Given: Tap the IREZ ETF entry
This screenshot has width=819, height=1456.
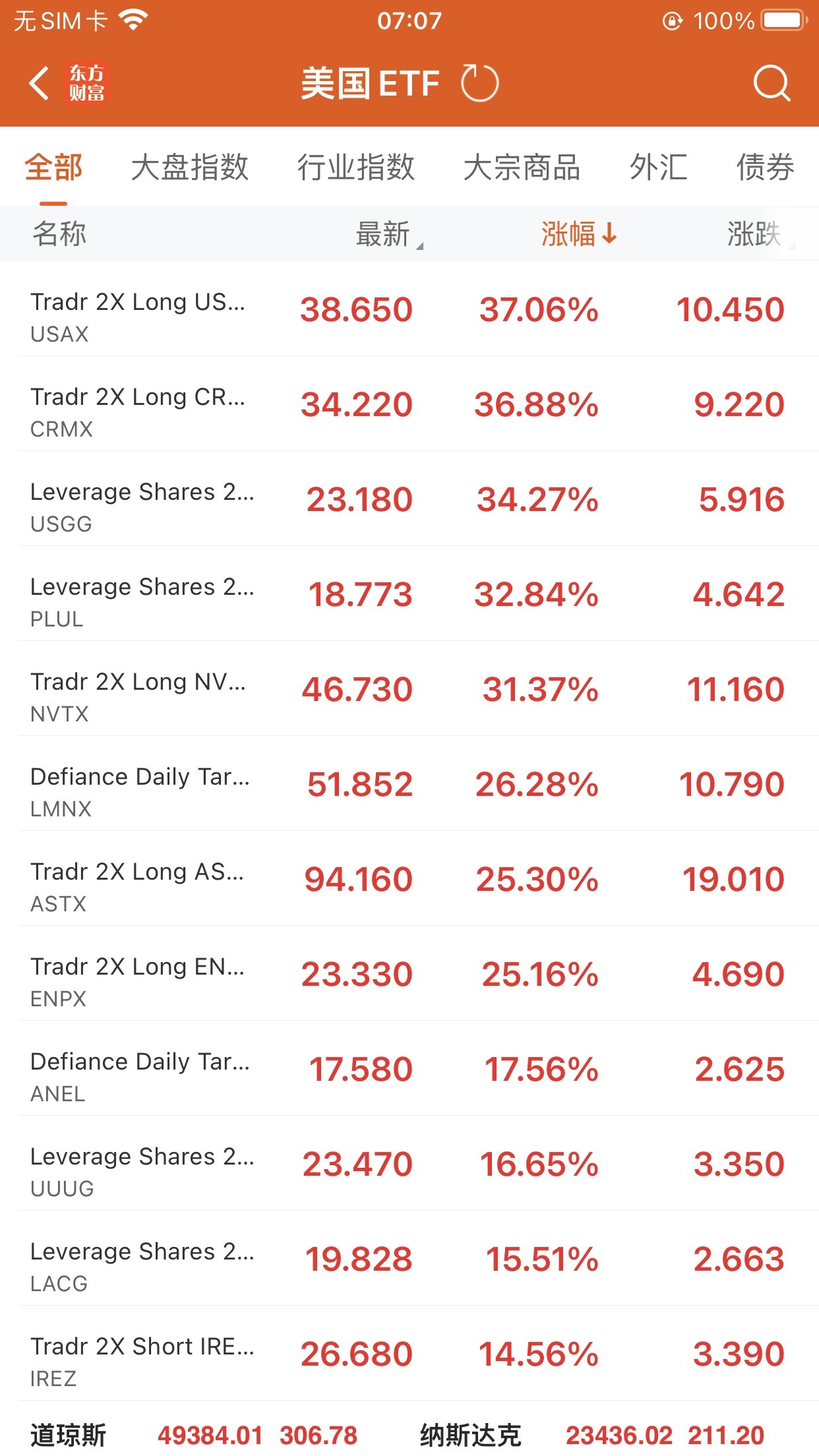Looking at the screenshot, I should click(x=409, y=1354).
